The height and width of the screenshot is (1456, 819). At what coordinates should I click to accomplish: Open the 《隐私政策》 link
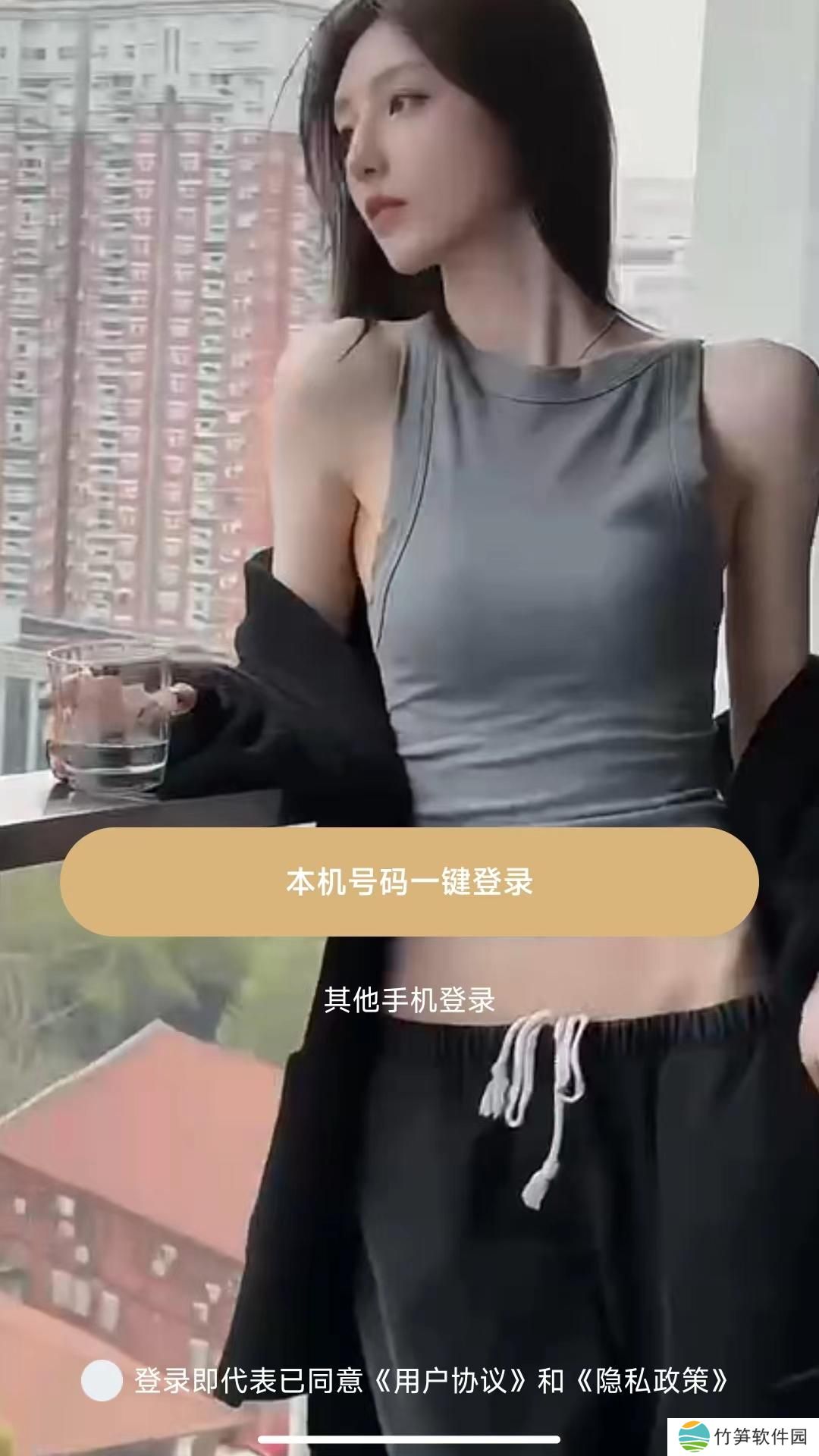(x=652, y=1381)
